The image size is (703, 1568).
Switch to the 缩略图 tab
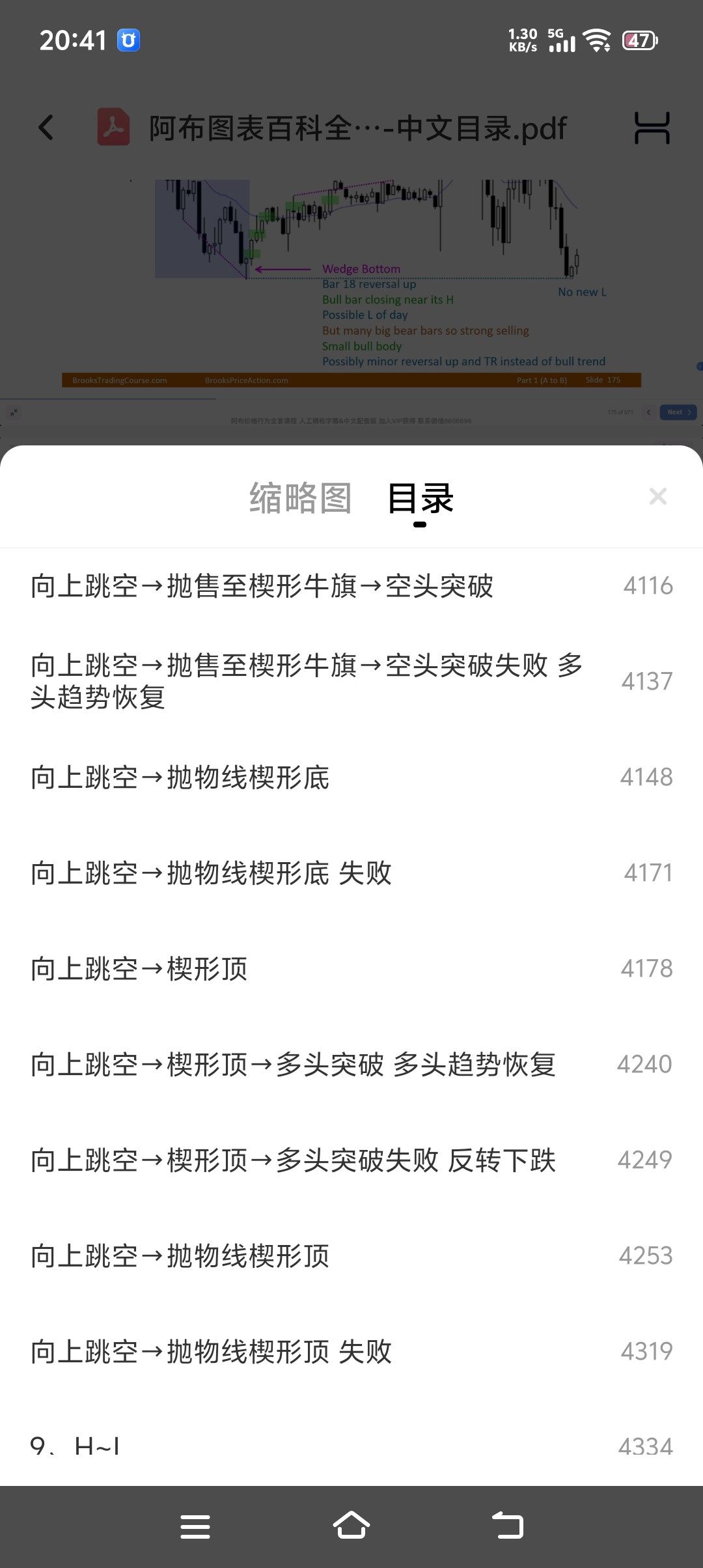[300, 498]
